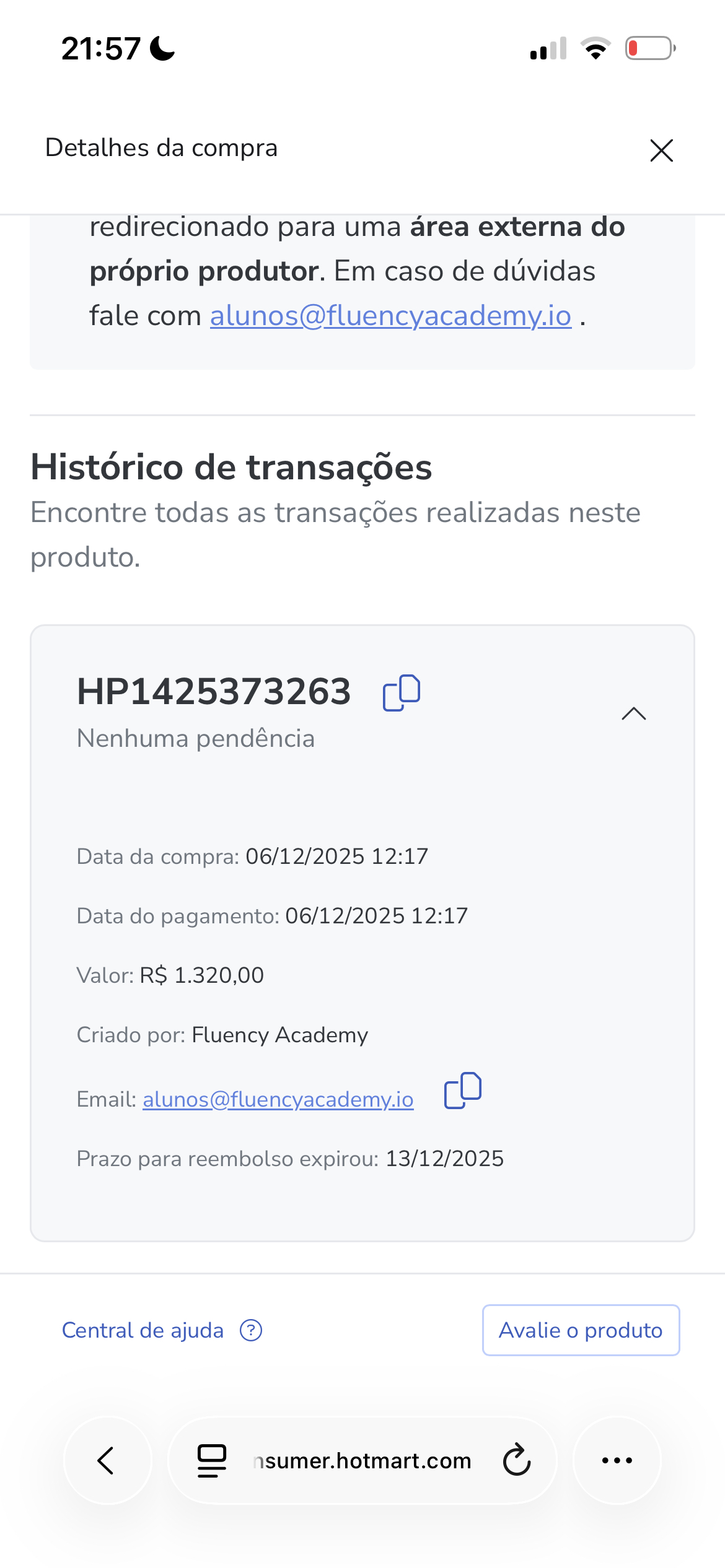Viewport: 725px width, 1568px height.
Task: Open page settings icon in address bar
Action: coord(211,1460)
